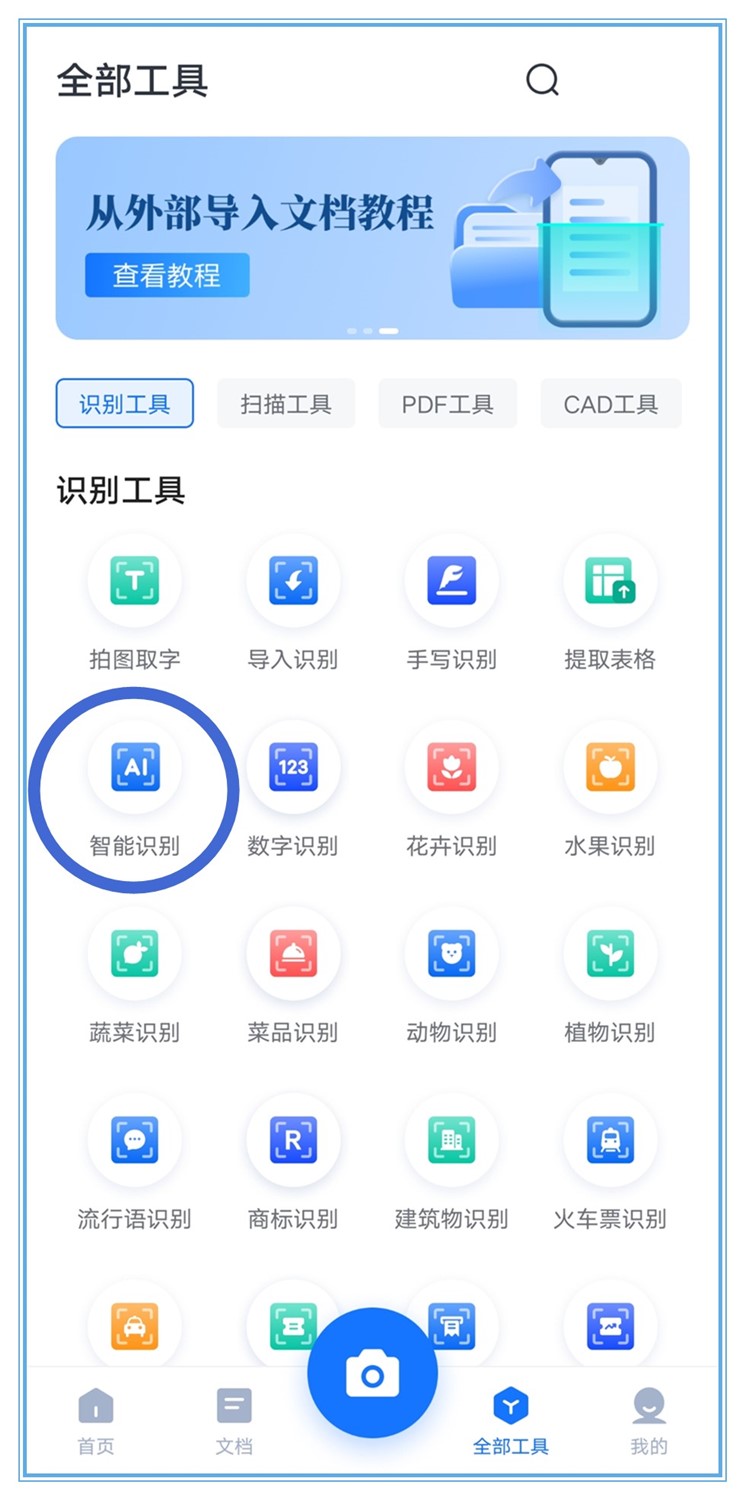This screenshot has width=745, height=1500.
Task: Switch to the PDF工具 category
Action: (x=447, y=404)
